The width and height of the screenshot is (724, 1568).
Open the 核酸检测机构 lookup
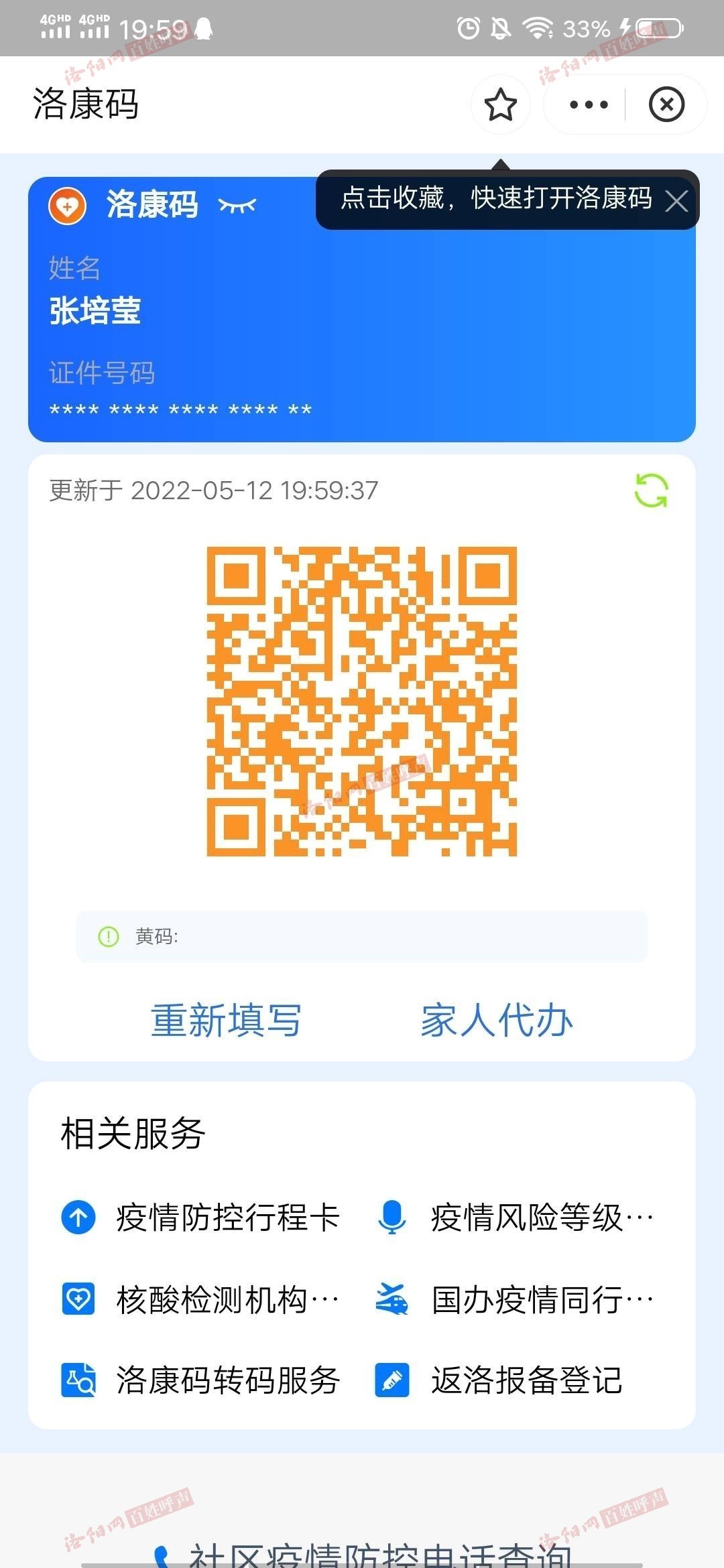(200, 1300)
